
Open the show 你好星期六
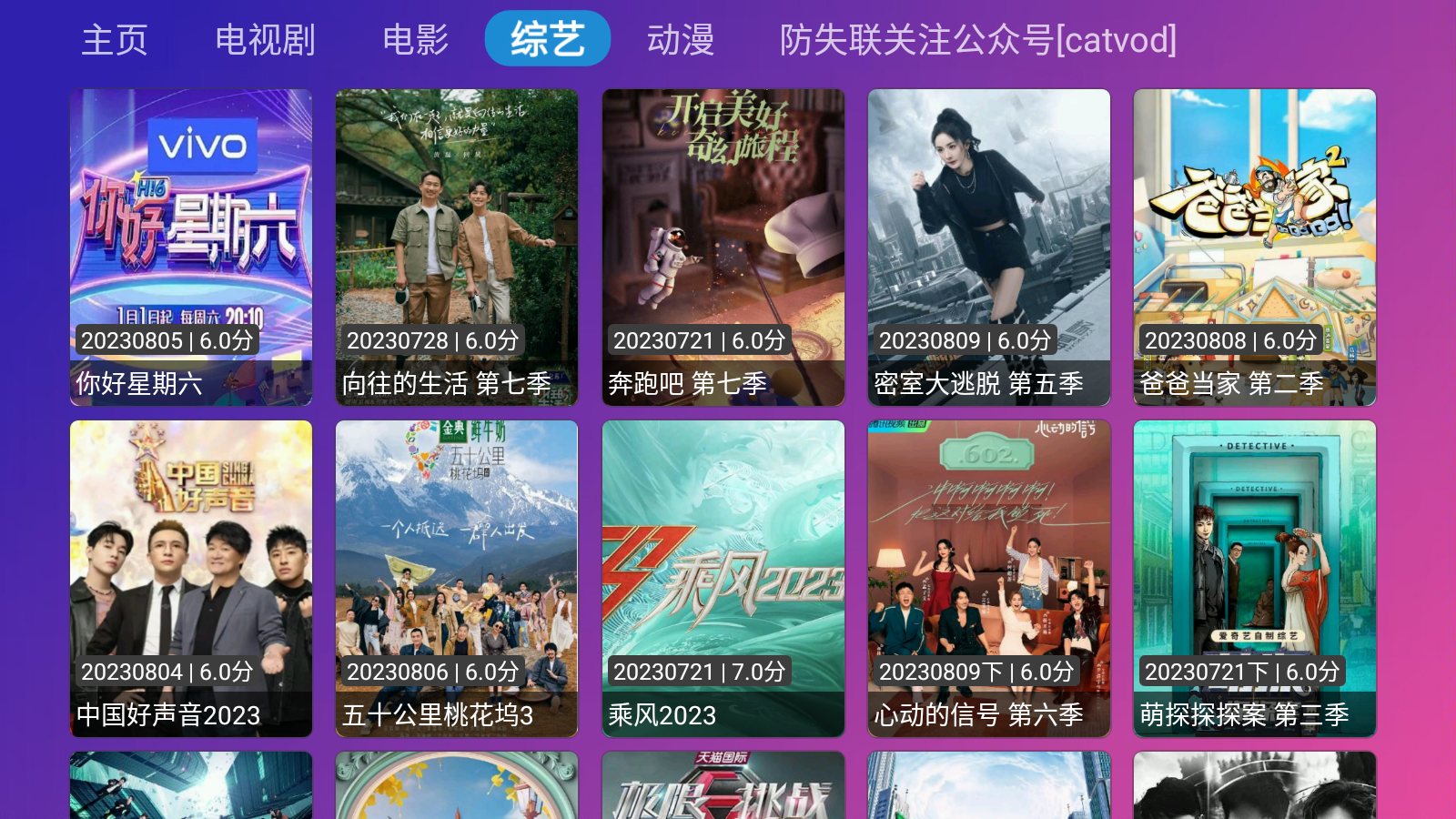pyautogui.click(x=191, y=247)
